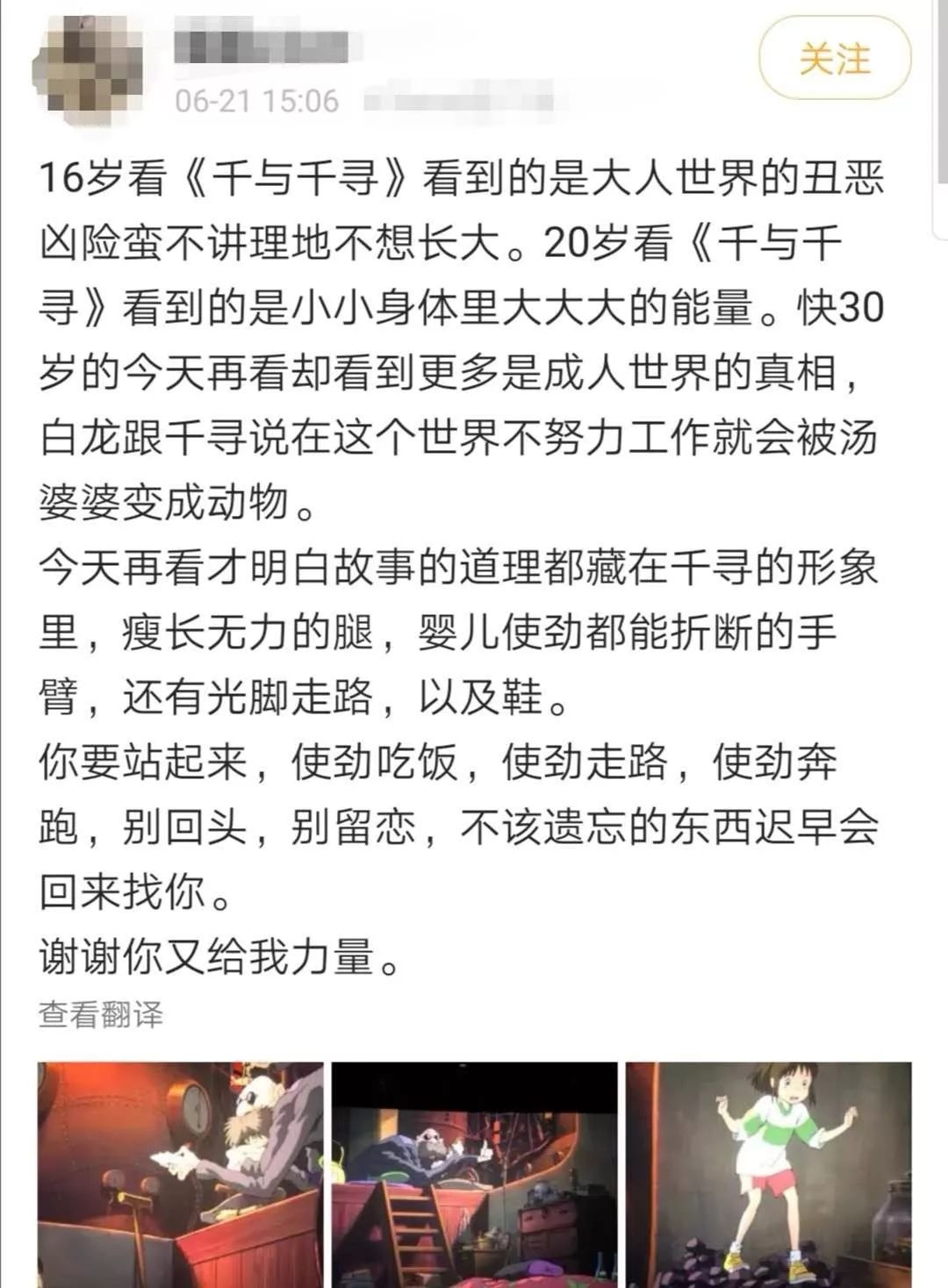Open the third image of Chihiro standing
This screenshot has width=948, height=1288.
click(x=768, y=1174)
